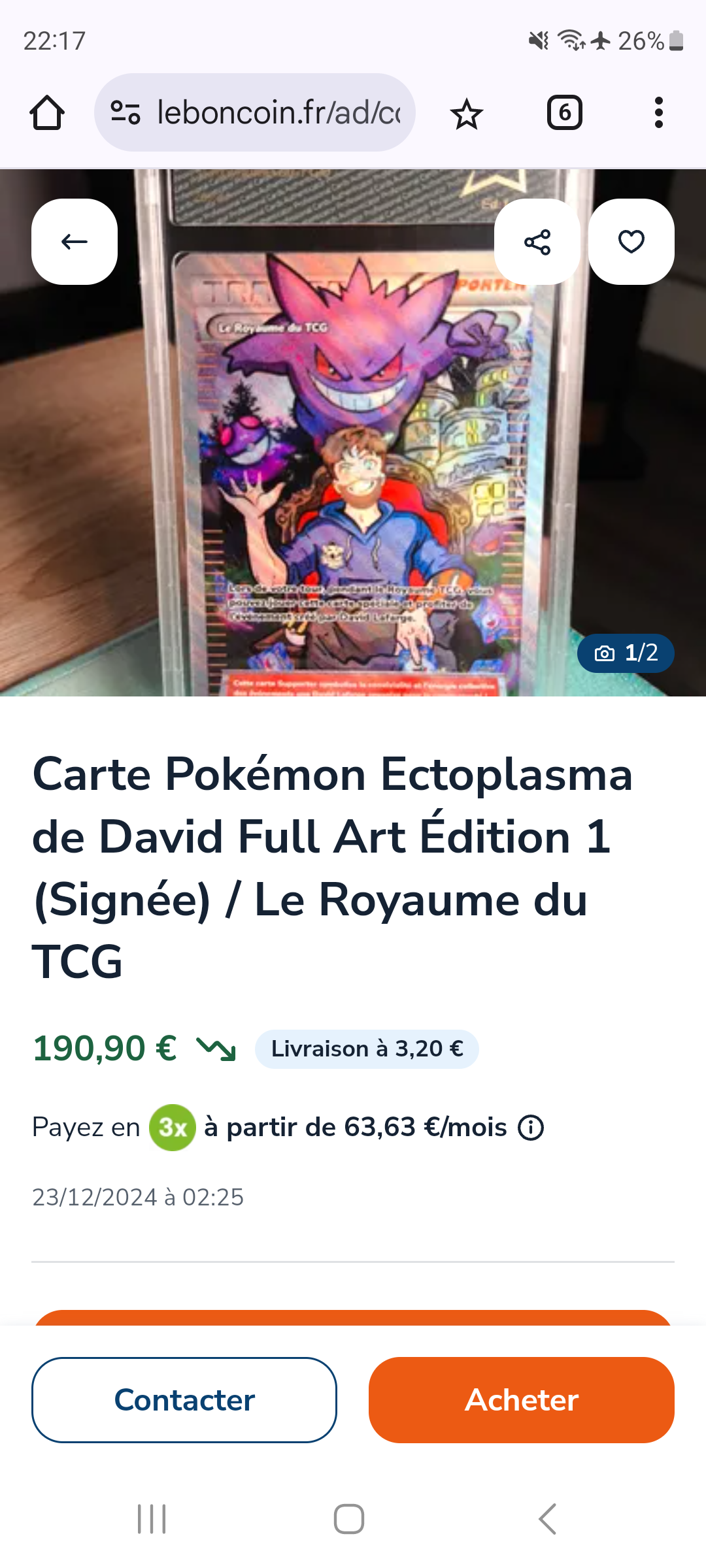
Task: Bookmark this page with the star
Action: point(467,114)
